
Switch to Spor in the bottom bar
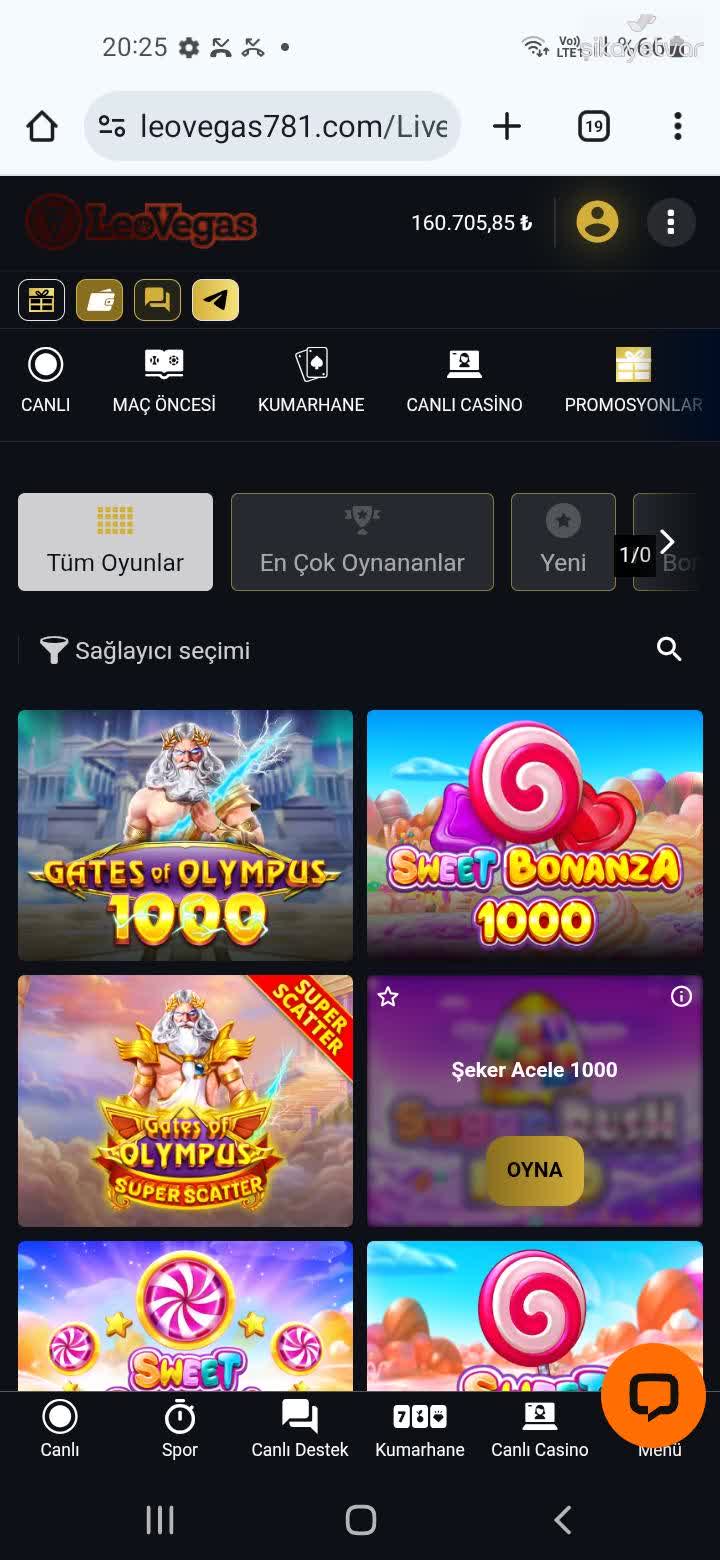coord(180,1429)
